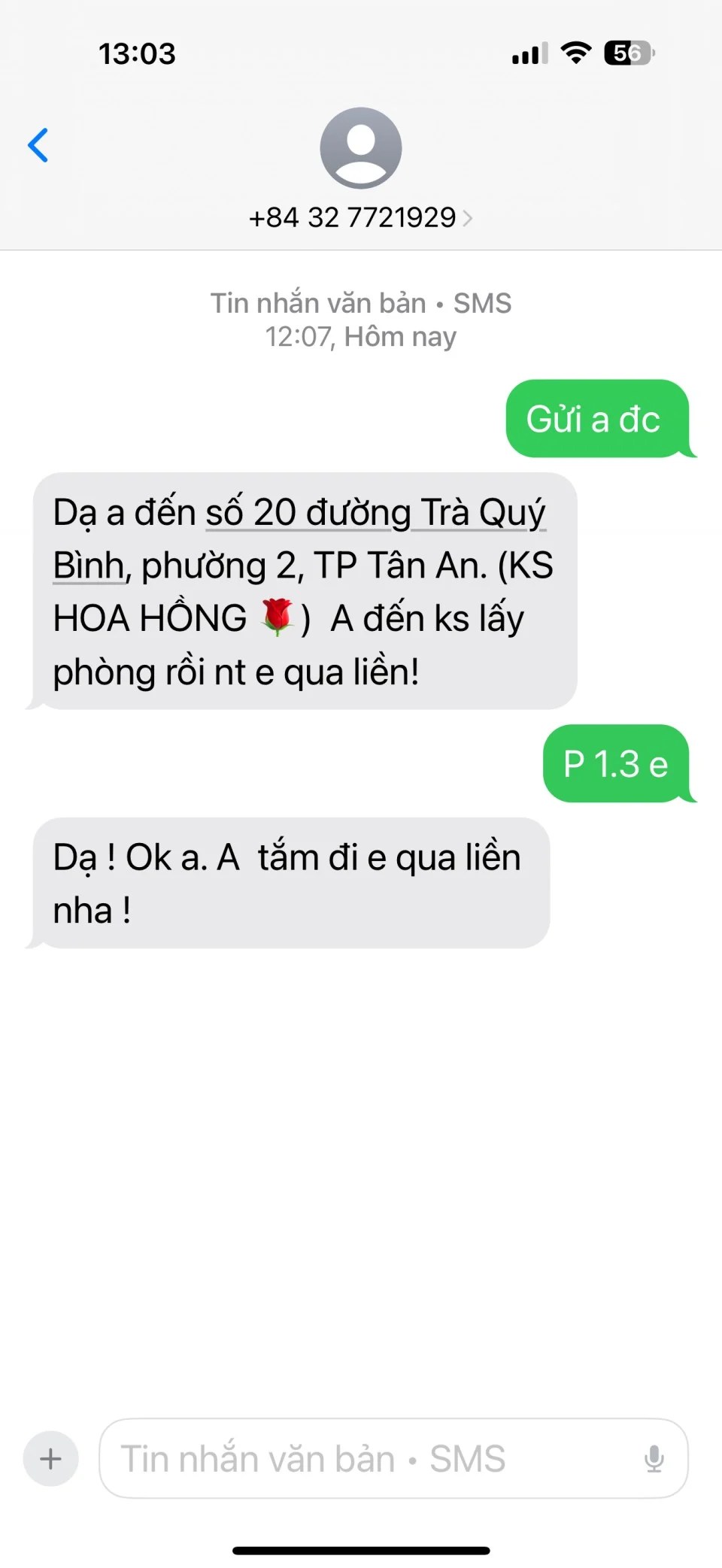Go back to the messages list
This screenshot has width=722, height=1568.
[x=38, y=145]
